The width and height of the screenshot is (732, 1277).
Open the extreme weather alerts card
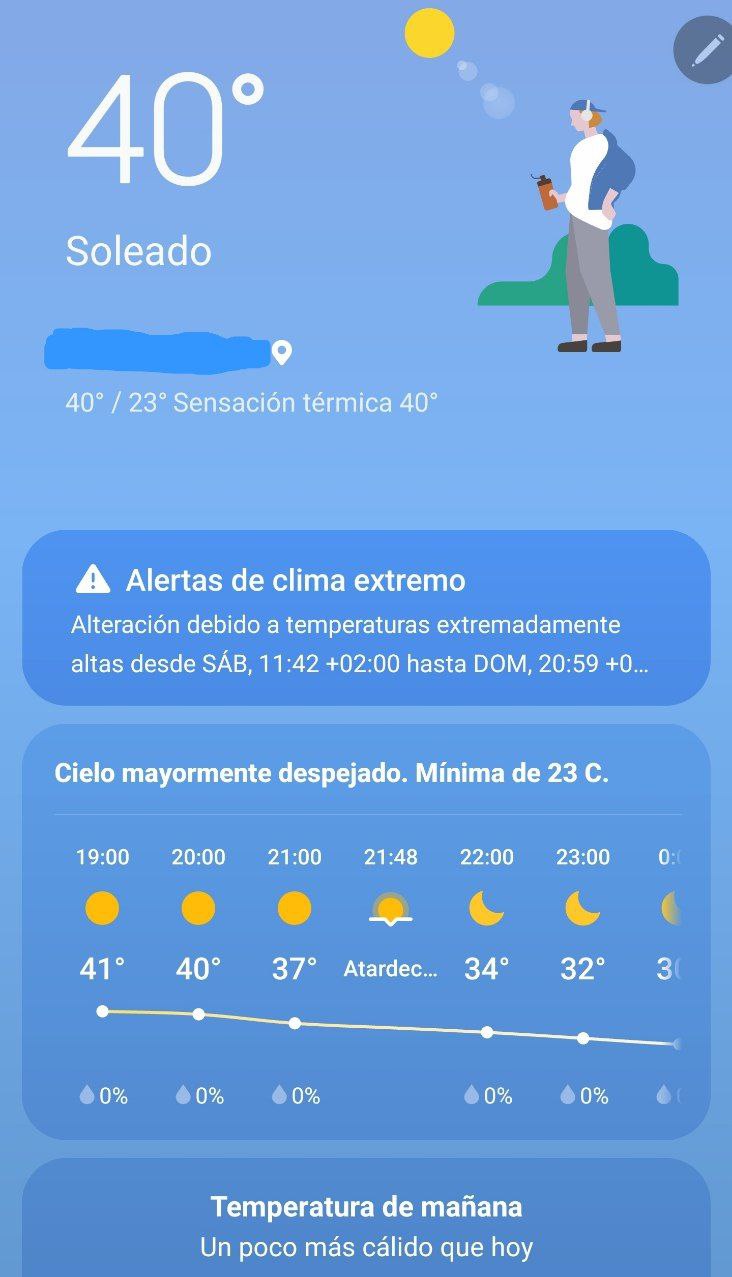coord(366,618)
